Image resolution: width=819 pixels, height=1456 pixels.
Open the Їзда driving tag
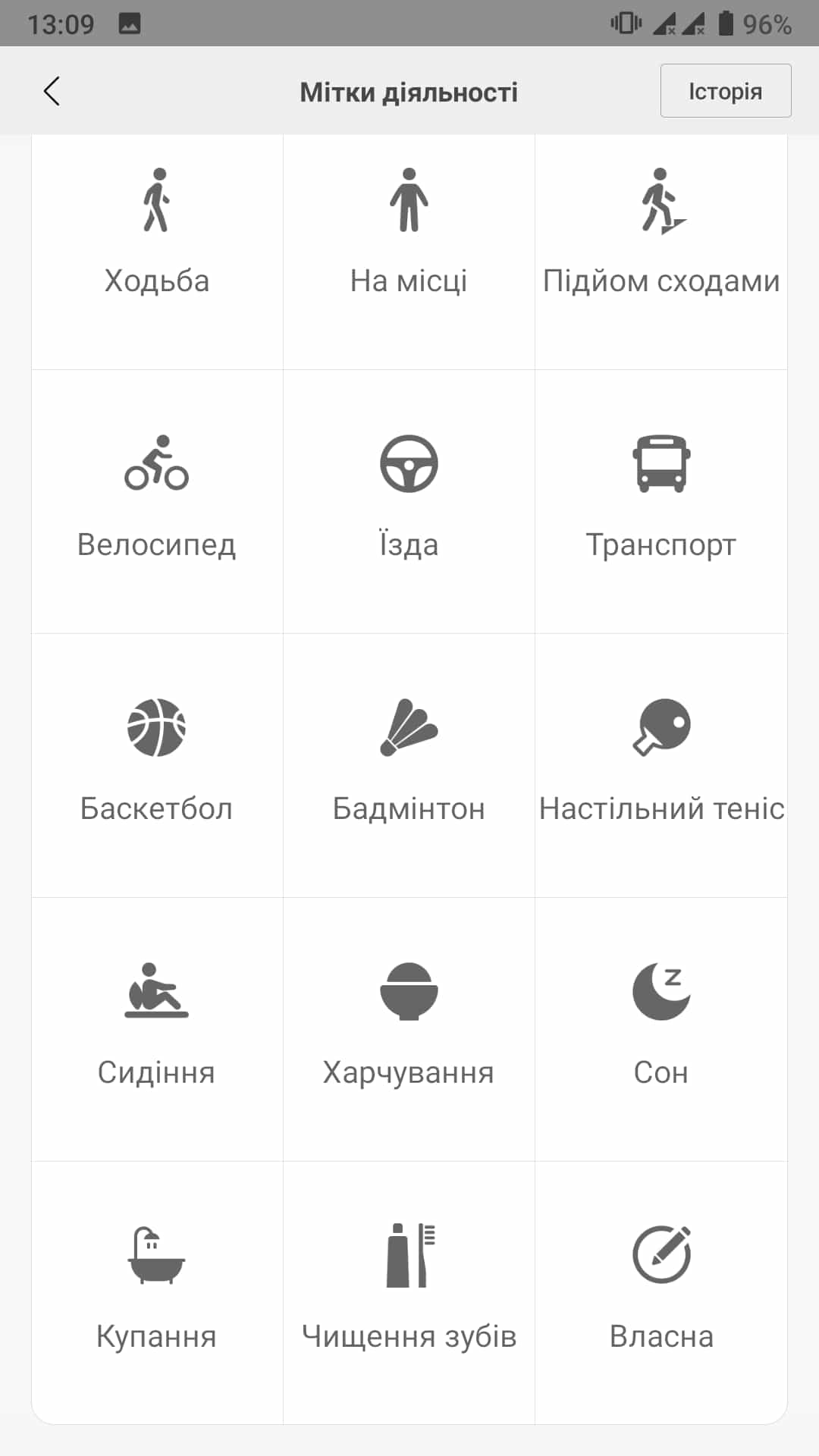[409, 499]
